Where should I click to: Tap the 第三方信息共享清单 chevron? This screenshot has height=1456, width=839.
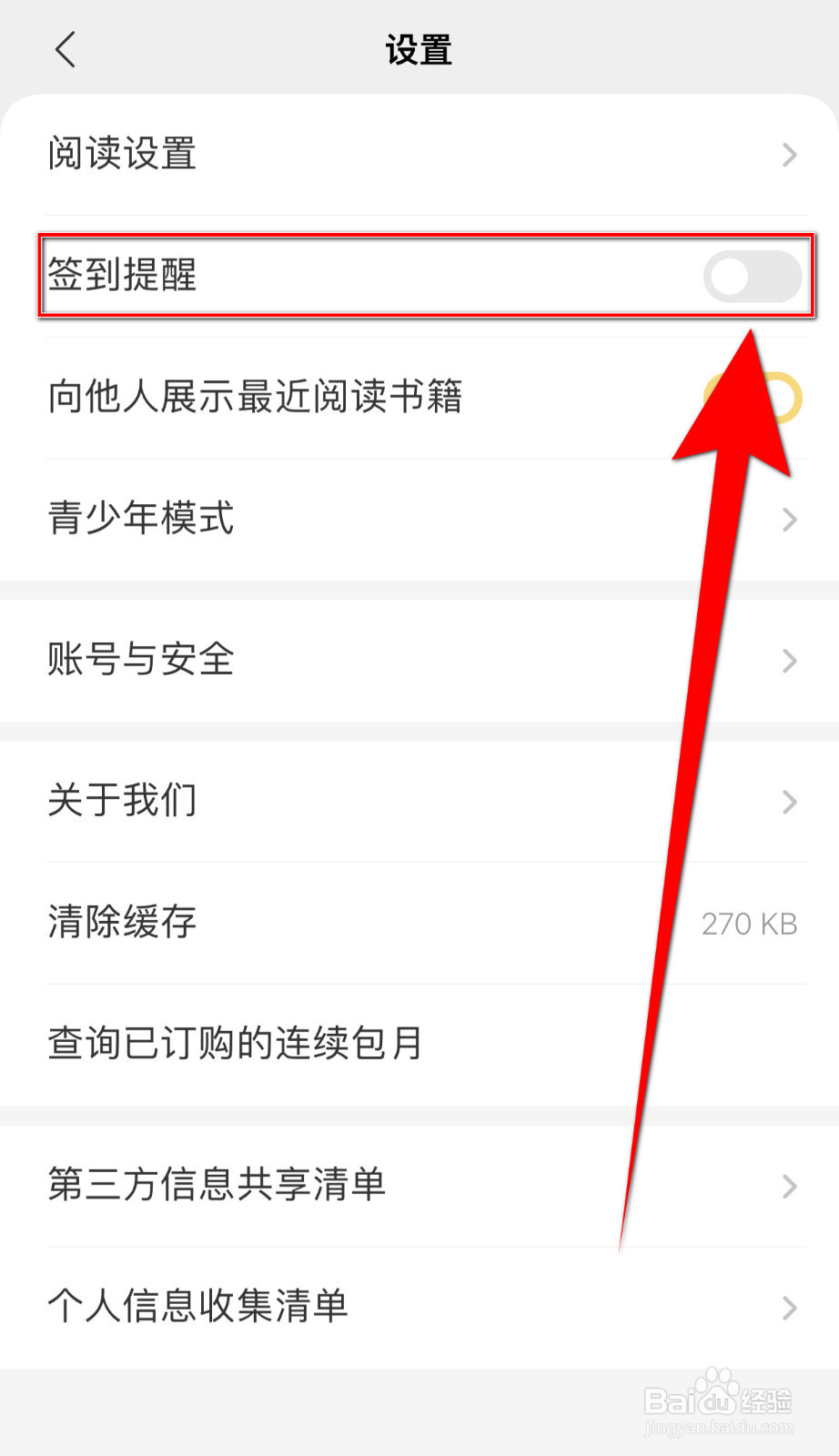788,1186
